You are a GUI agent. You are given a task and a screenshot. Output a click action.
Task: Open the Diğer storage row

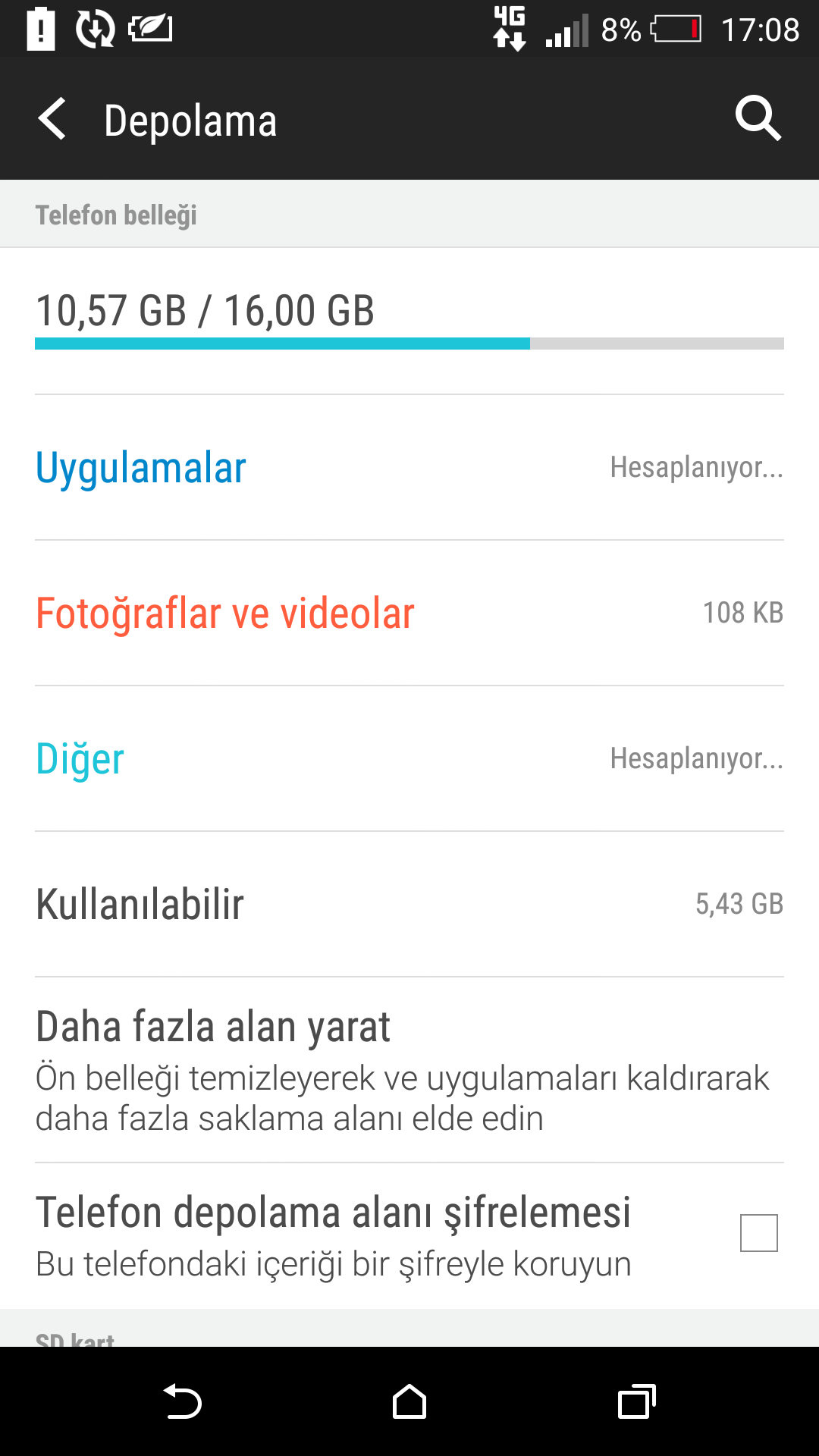[x=409, y=758]
